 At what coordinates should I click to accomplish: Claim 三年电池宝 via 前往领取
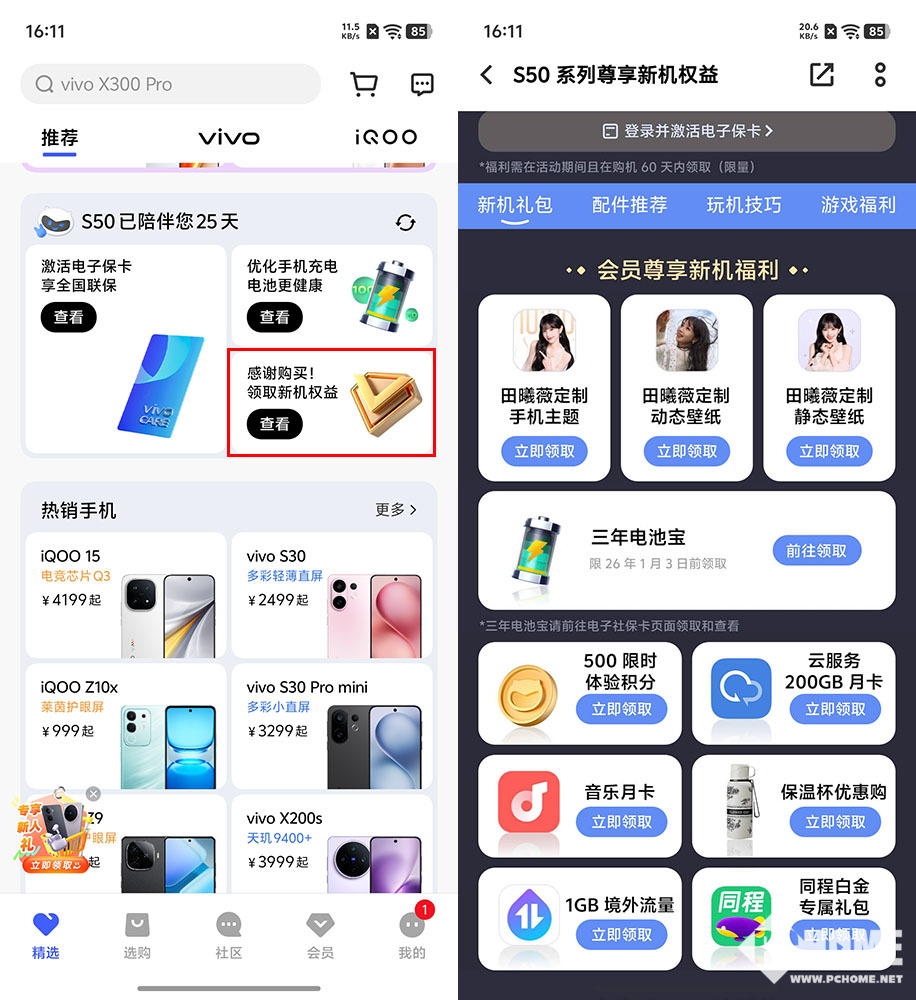click(x=816, y=550)
